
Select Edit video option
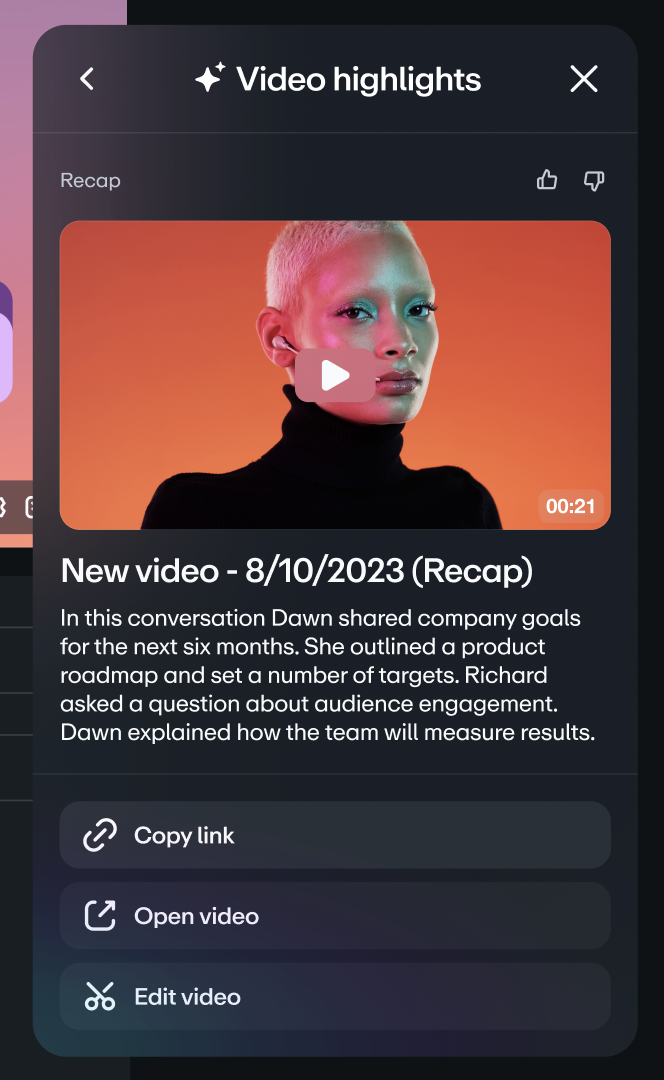tap(335, 997)
